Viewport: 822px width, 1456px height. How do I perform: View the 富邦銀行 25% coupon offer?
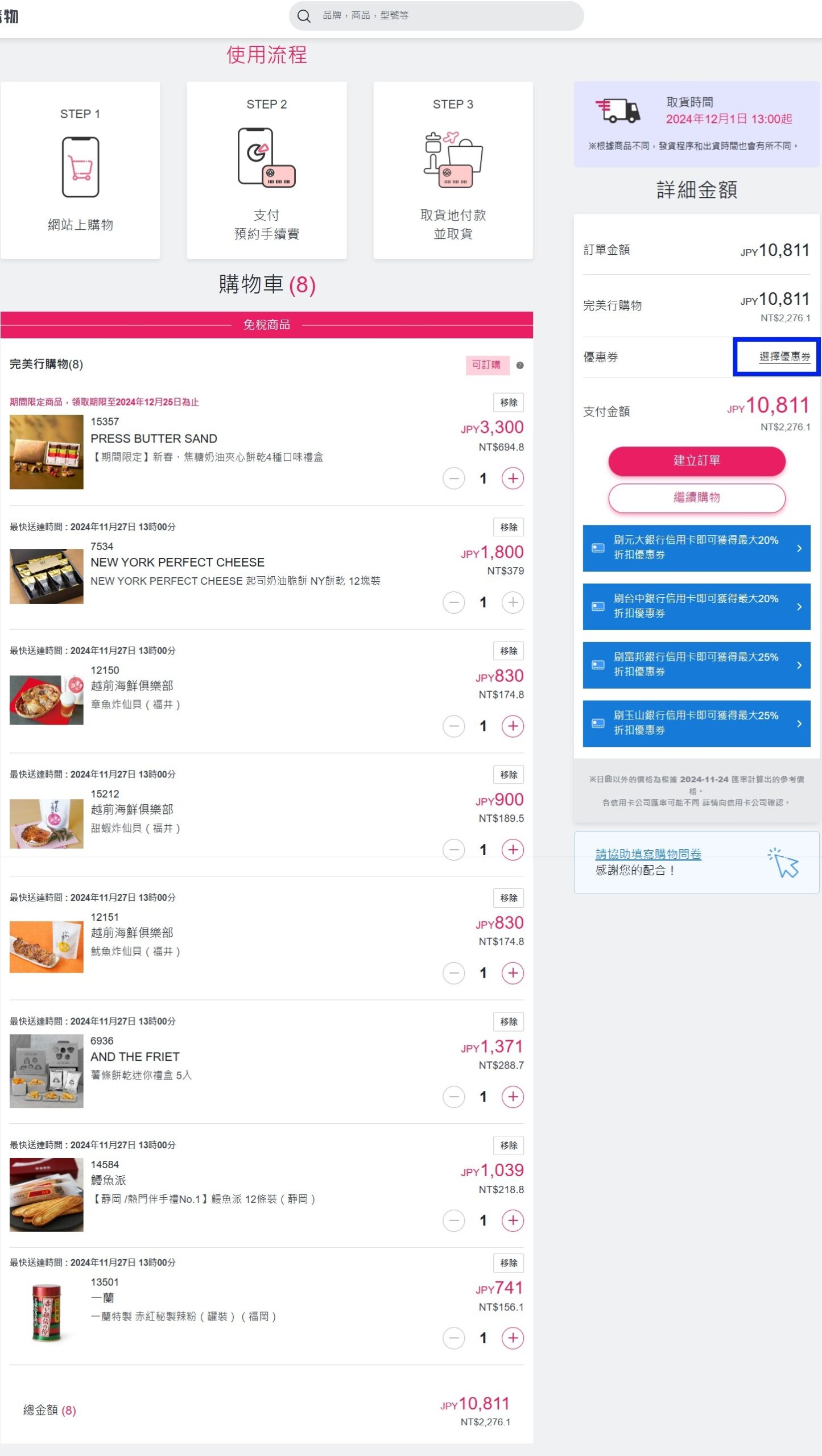coord(696,664)
